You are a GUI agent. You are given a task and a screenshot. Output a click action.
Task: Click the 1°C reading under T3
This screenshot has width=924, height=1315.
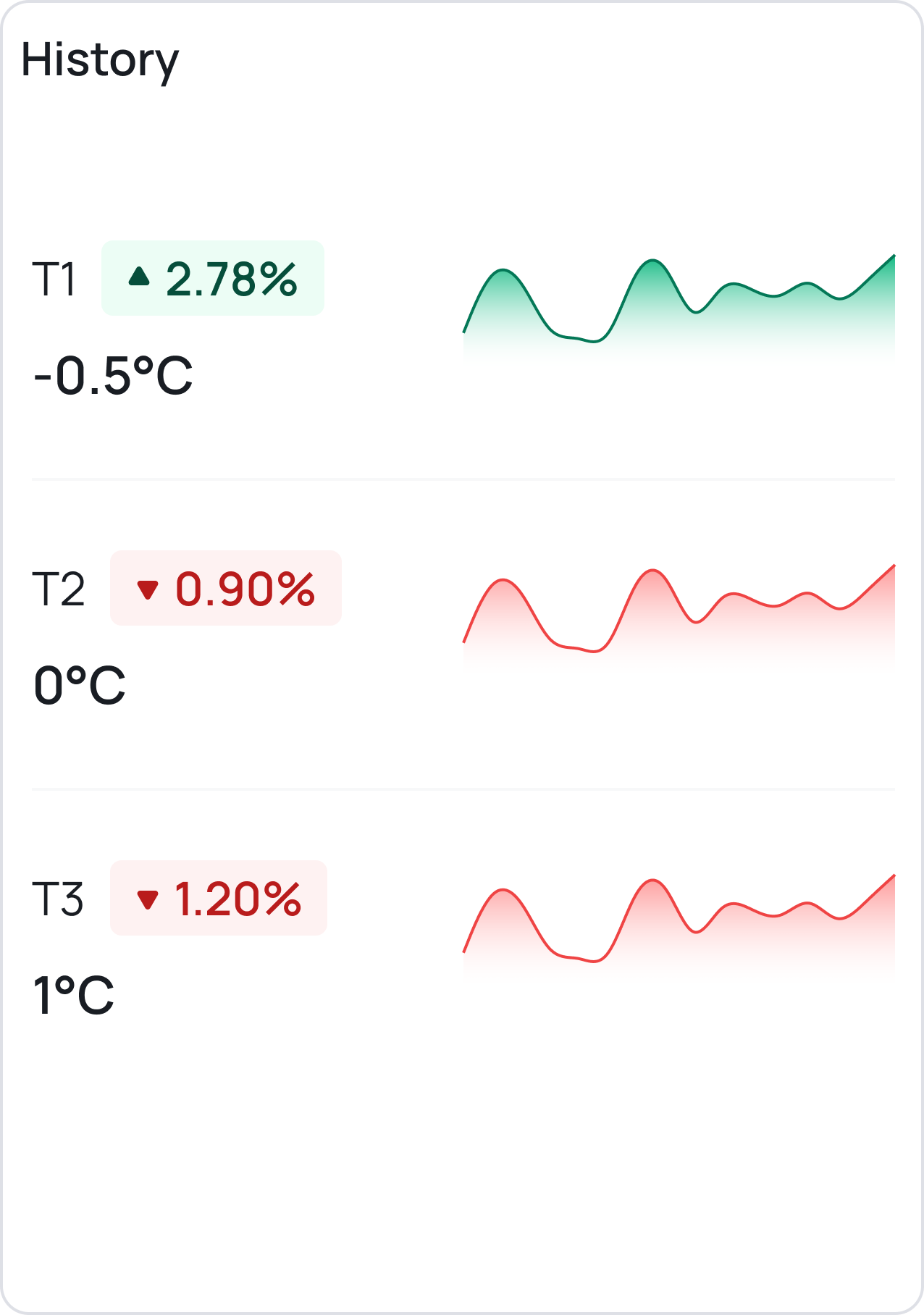tap(74, 996)
